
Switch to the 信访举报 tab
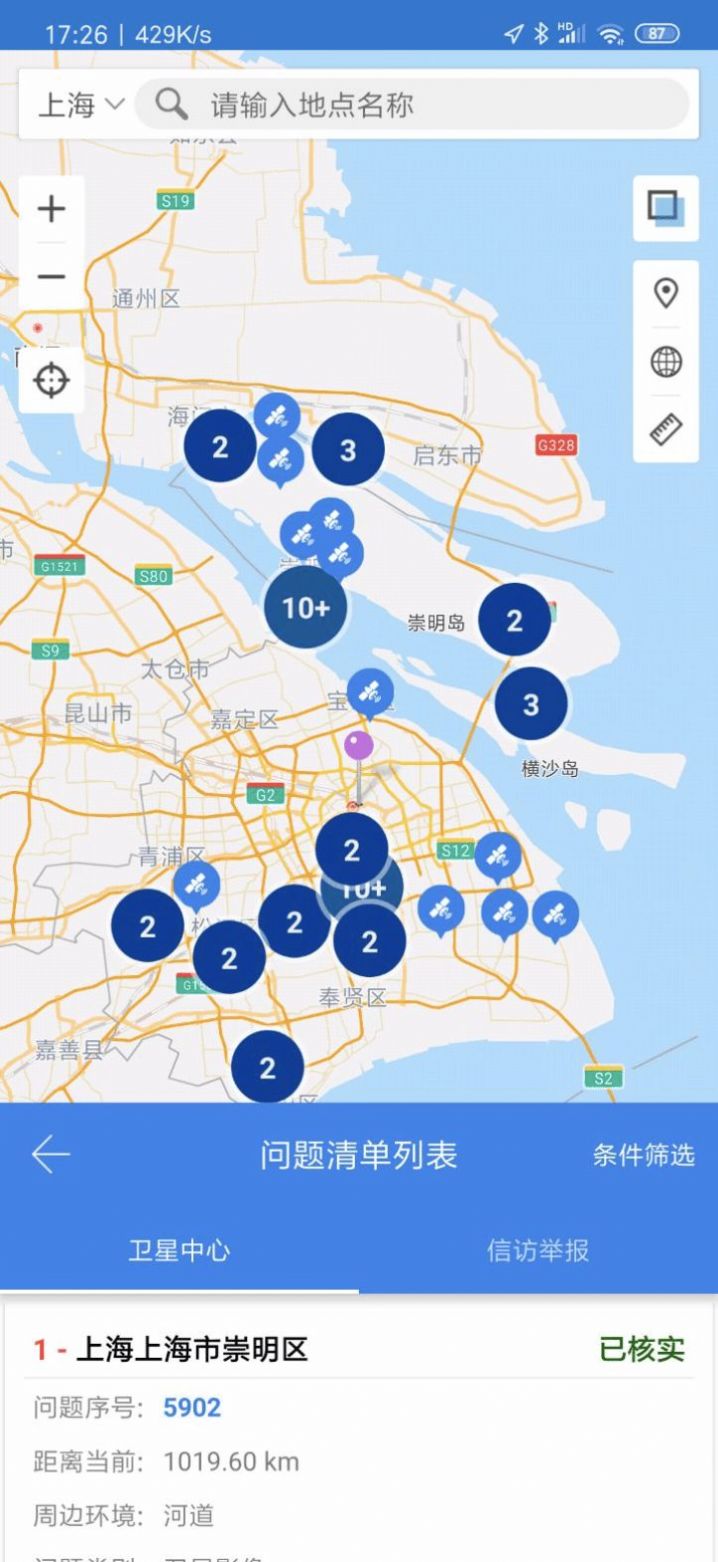pyautogui.click(x=538, y=1250)
